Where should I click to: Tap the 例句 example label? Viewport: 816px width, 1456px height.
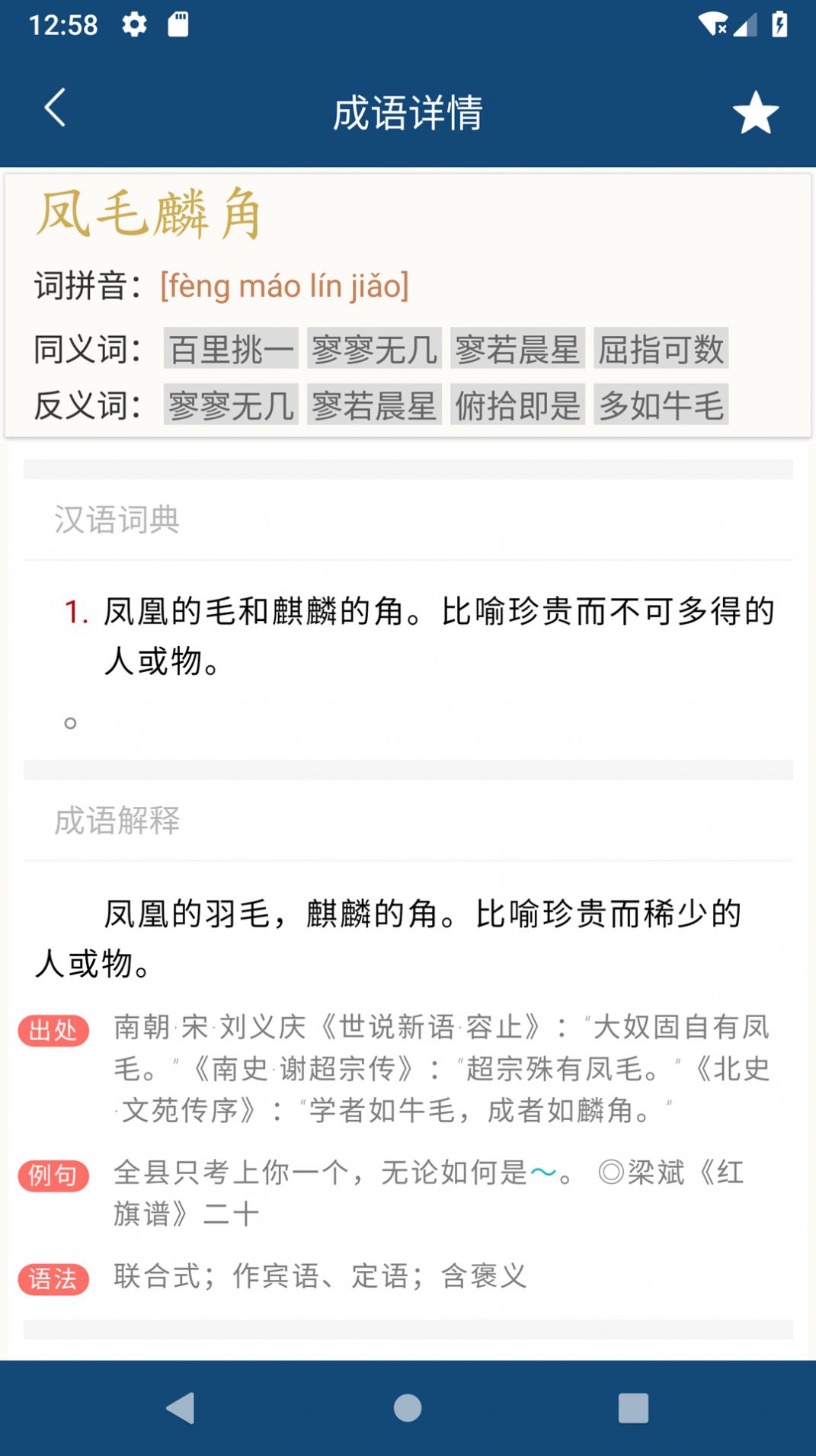(53, 1174)
